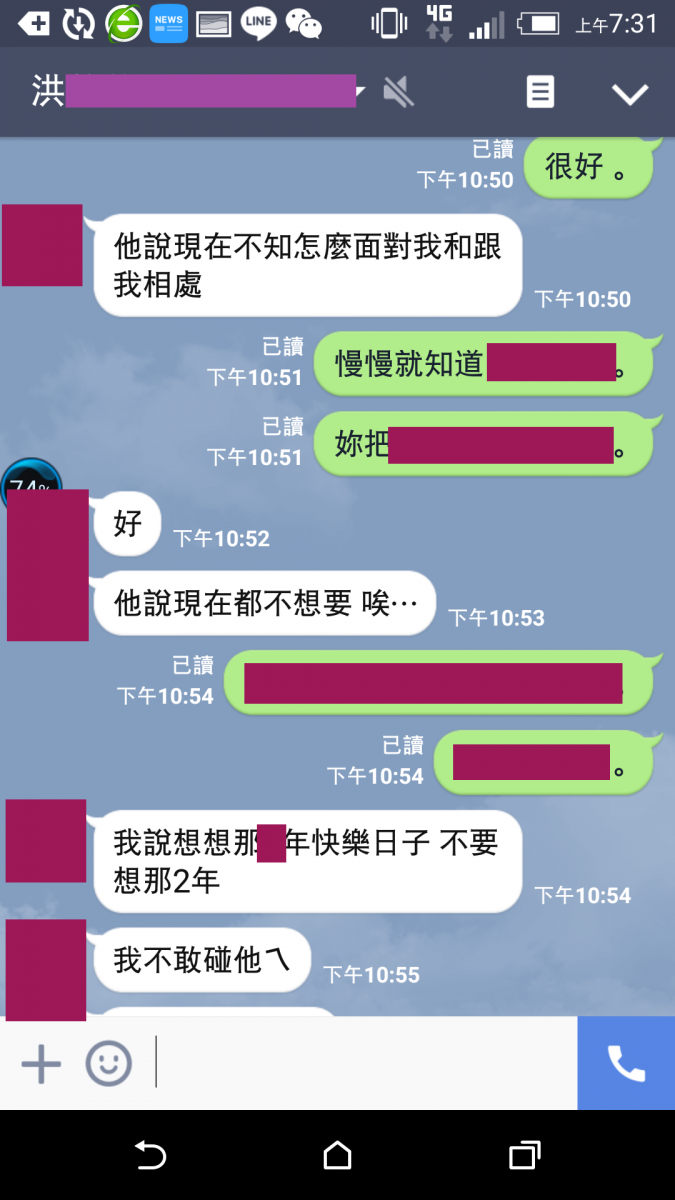This screenshot has height=1200, width=675.
Task: Go to the system home screen
Action: point(337,1156)
